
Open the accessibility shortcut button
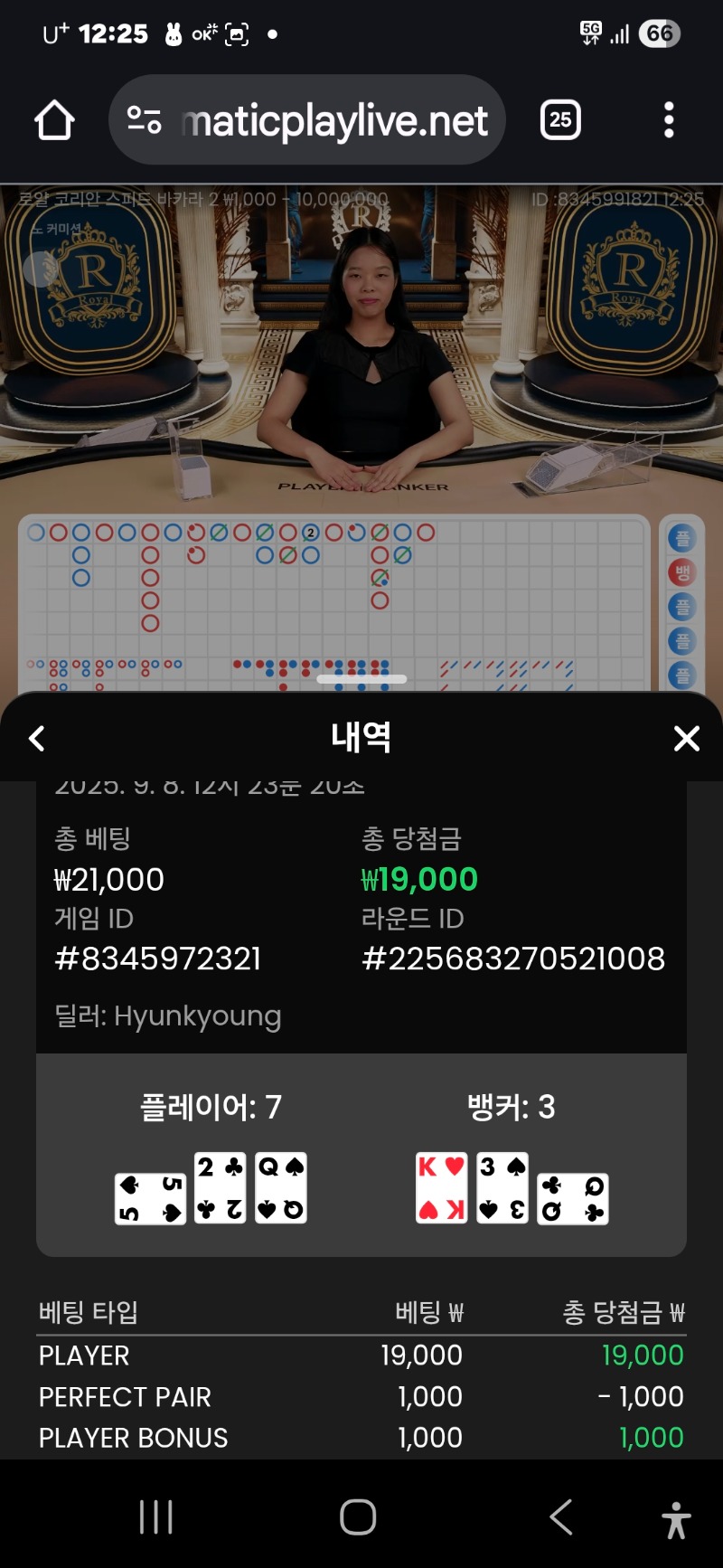point(675,1520)
